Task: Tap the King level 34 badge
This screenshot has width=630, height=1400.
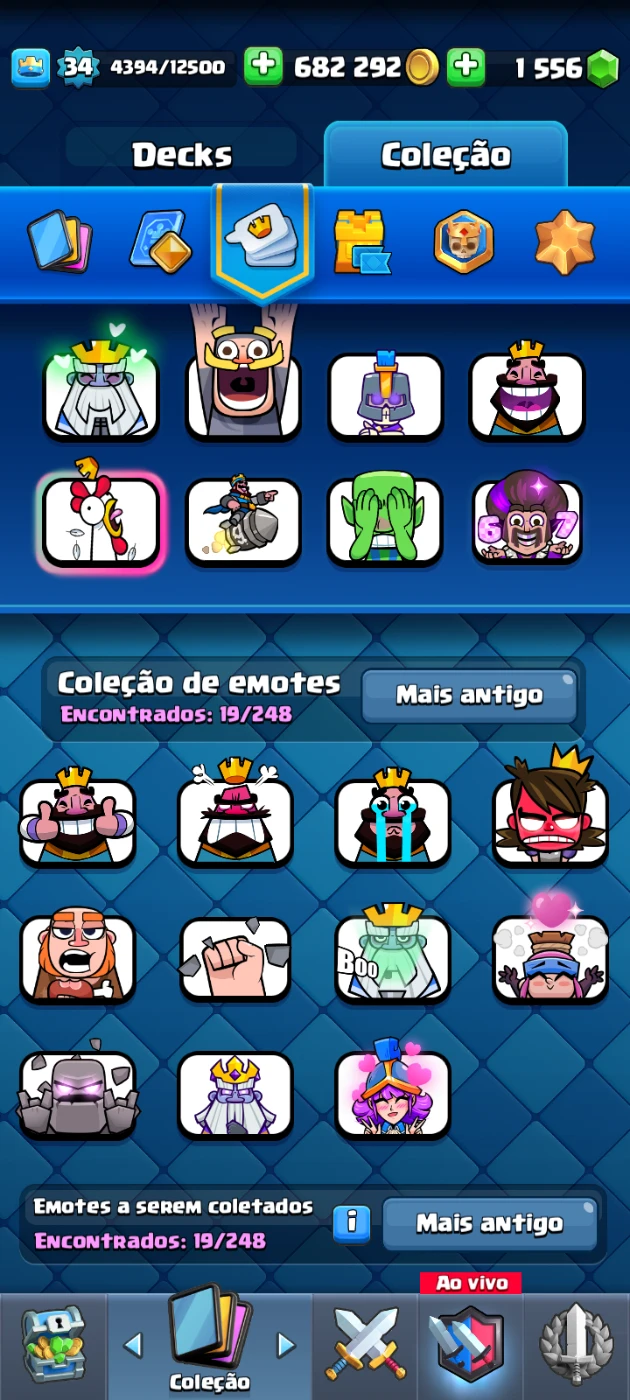Action: point(76,67)
